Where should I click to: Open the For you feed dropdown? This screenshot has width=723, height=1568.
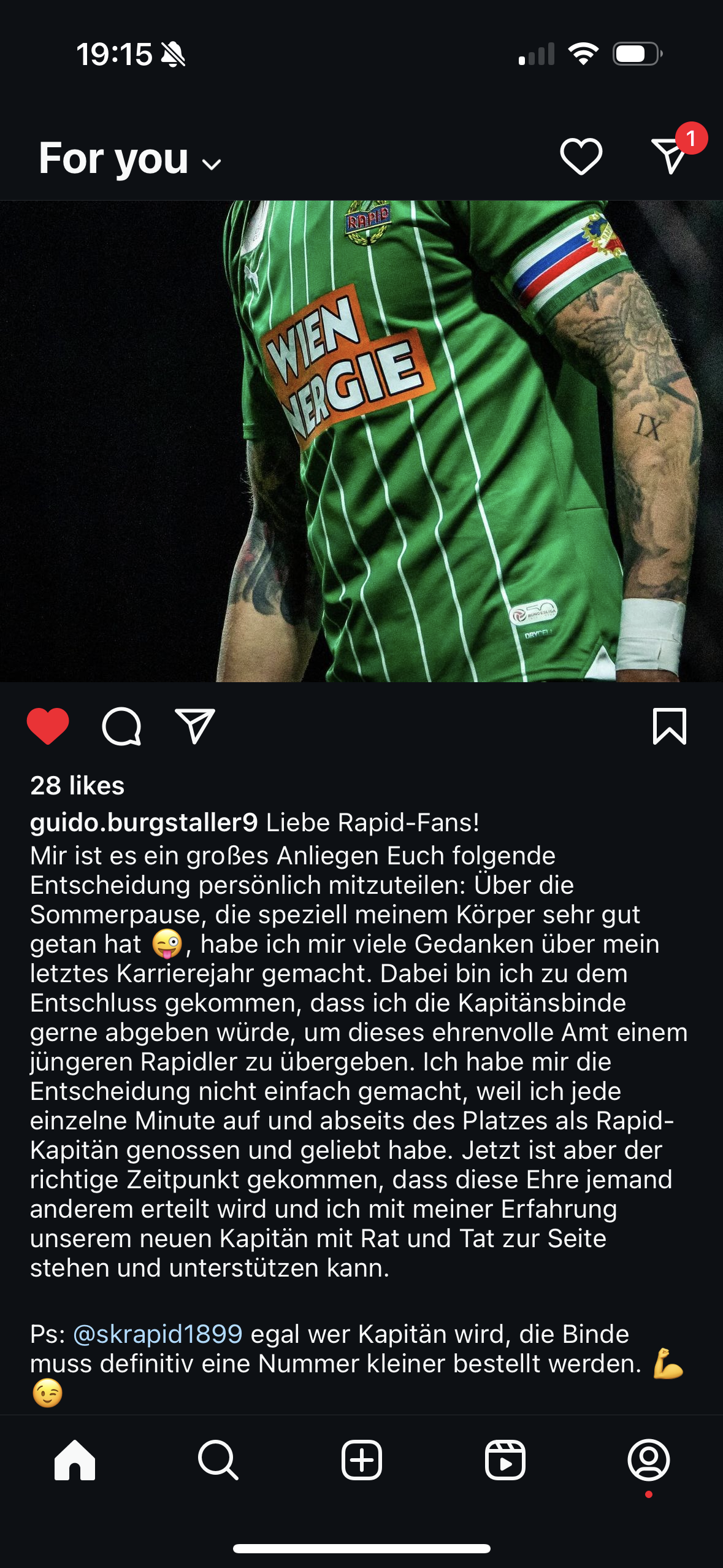tap(130, 158)
